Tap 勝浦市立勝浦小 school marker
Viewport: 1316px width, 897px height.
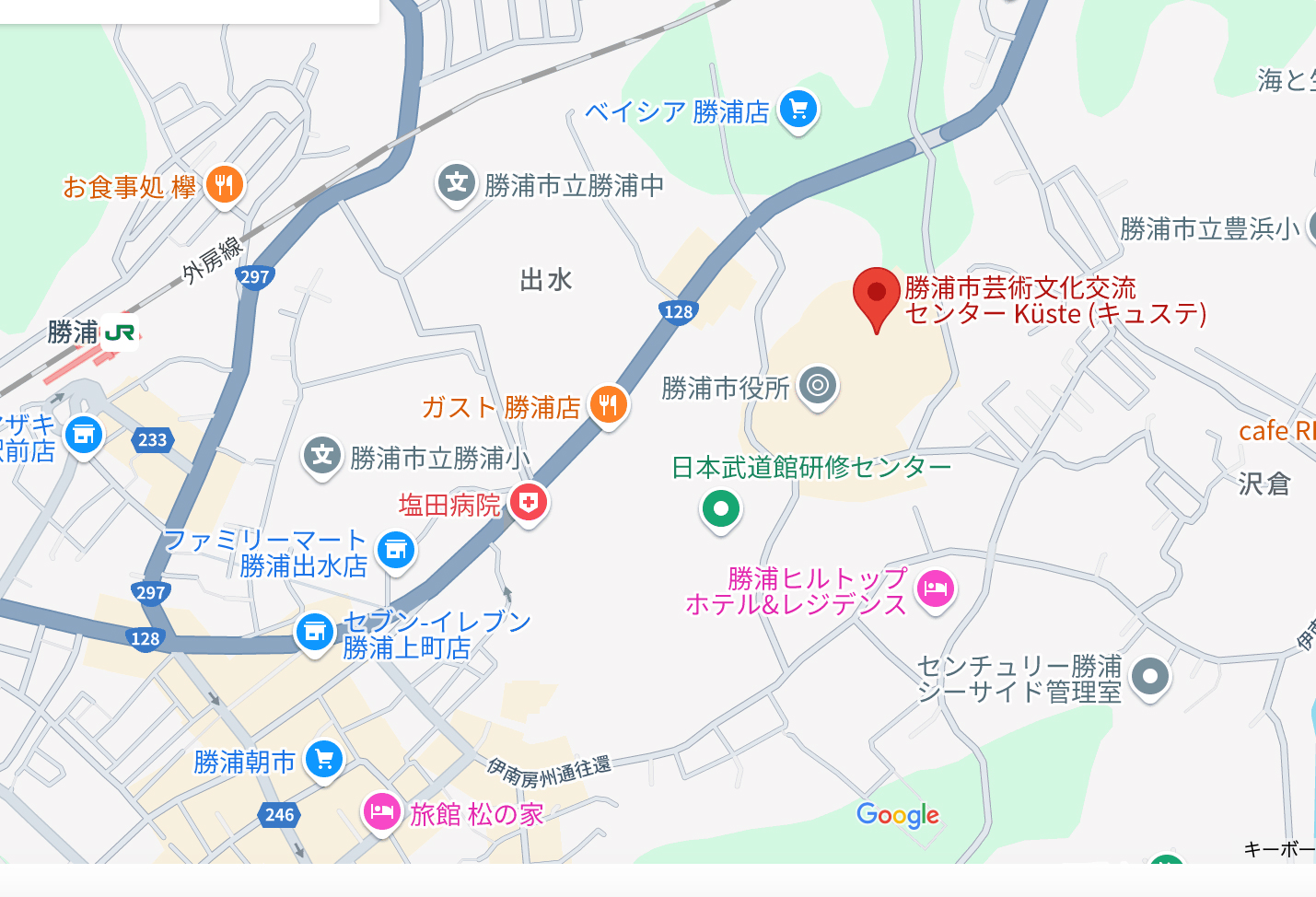tap(322, 455)
